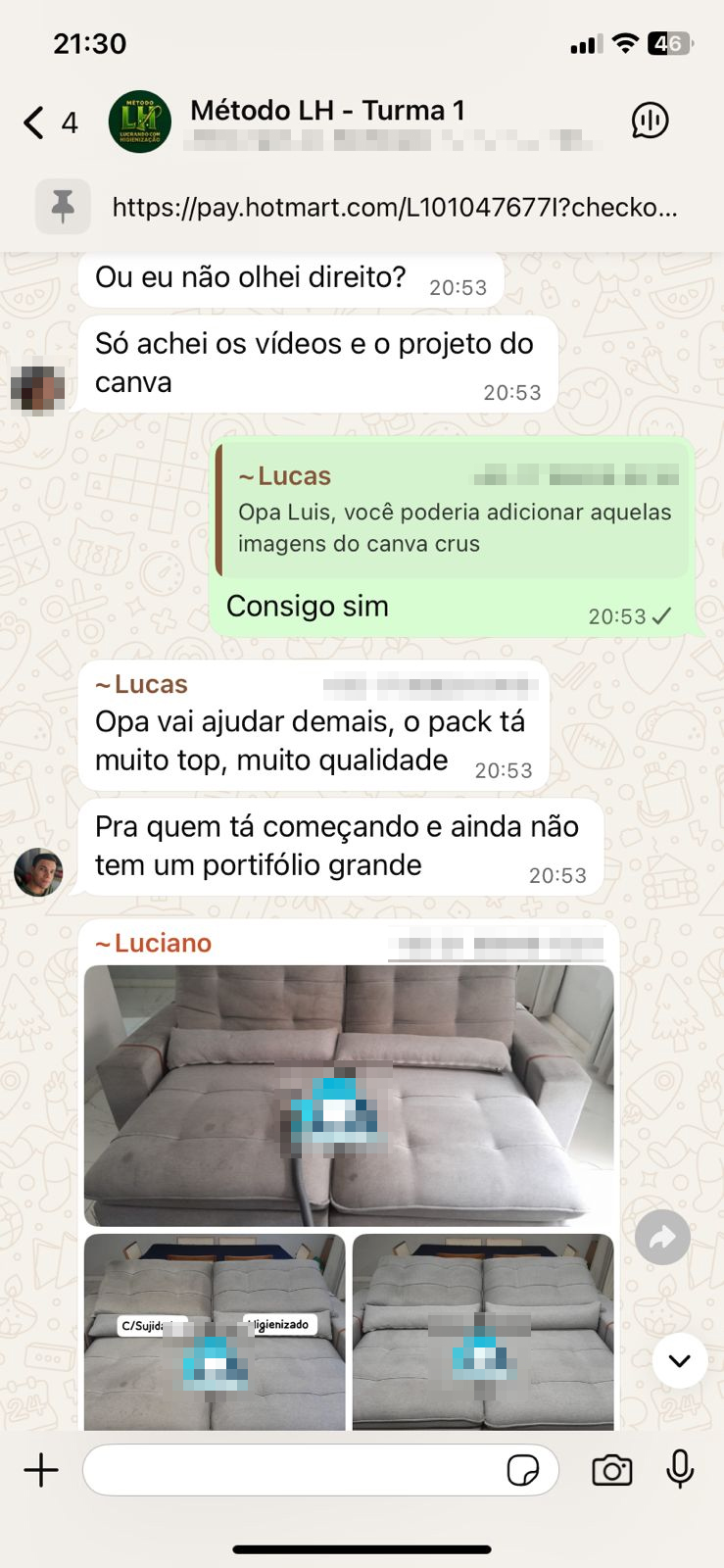Forward Luciano's photo message
This screenshot has width=724, height=1568.
pos(662,1238)
